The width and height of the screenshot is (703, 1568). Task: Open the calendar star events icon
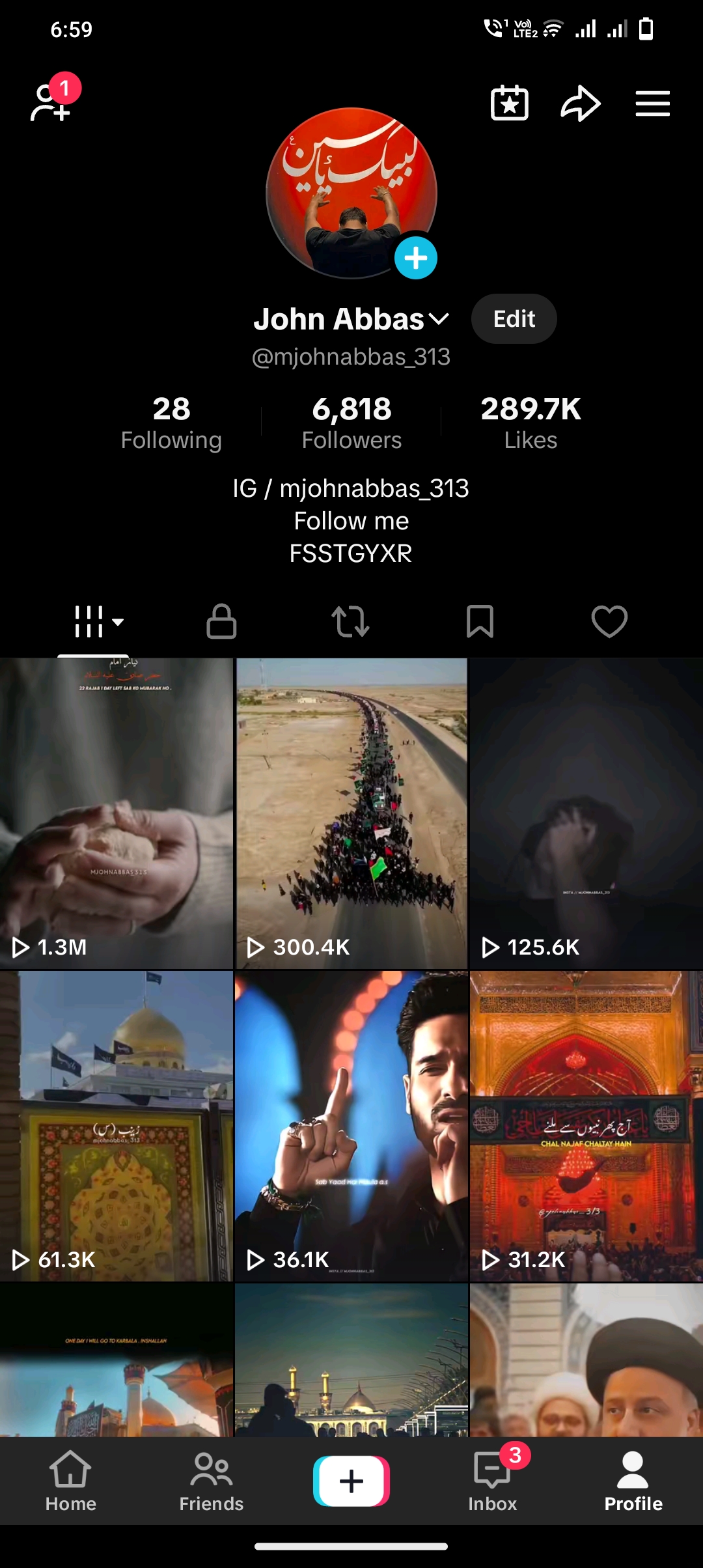(509, 103)
